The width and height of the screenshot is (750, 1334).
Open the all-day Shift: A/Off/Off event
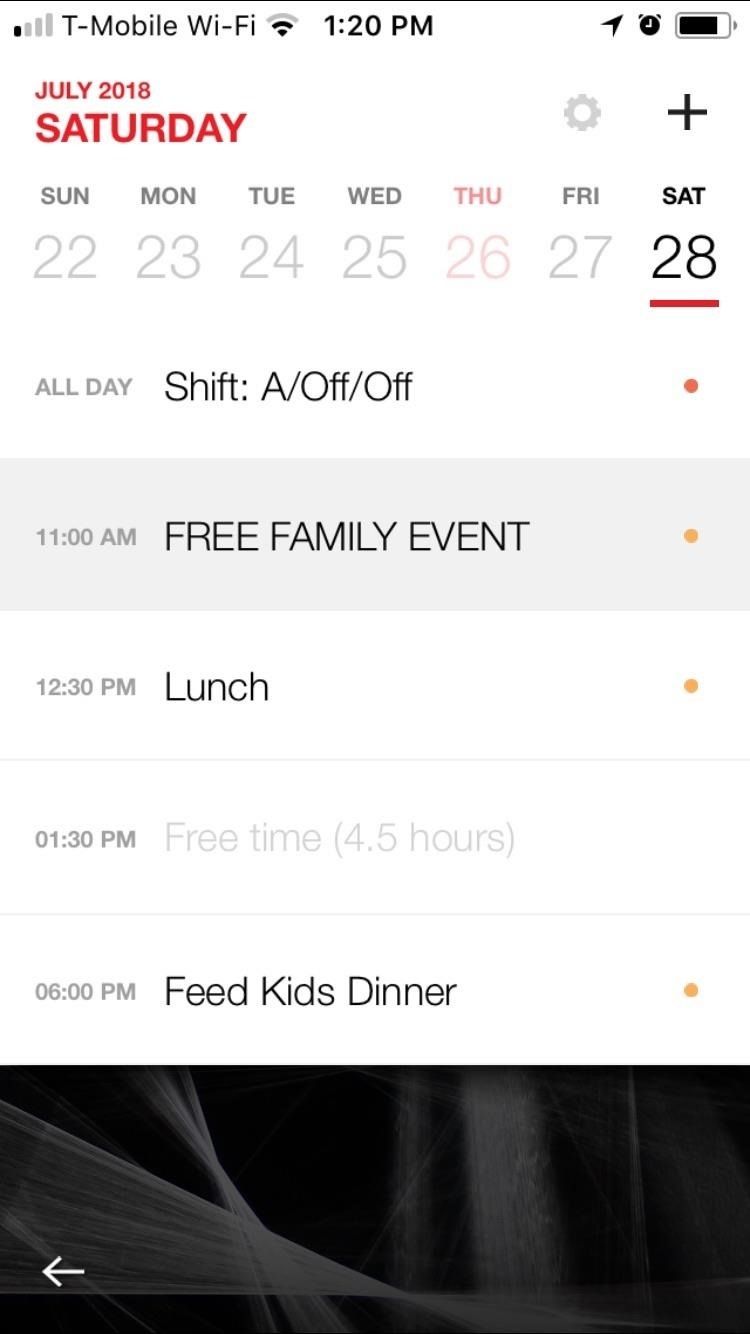[288, 387]
